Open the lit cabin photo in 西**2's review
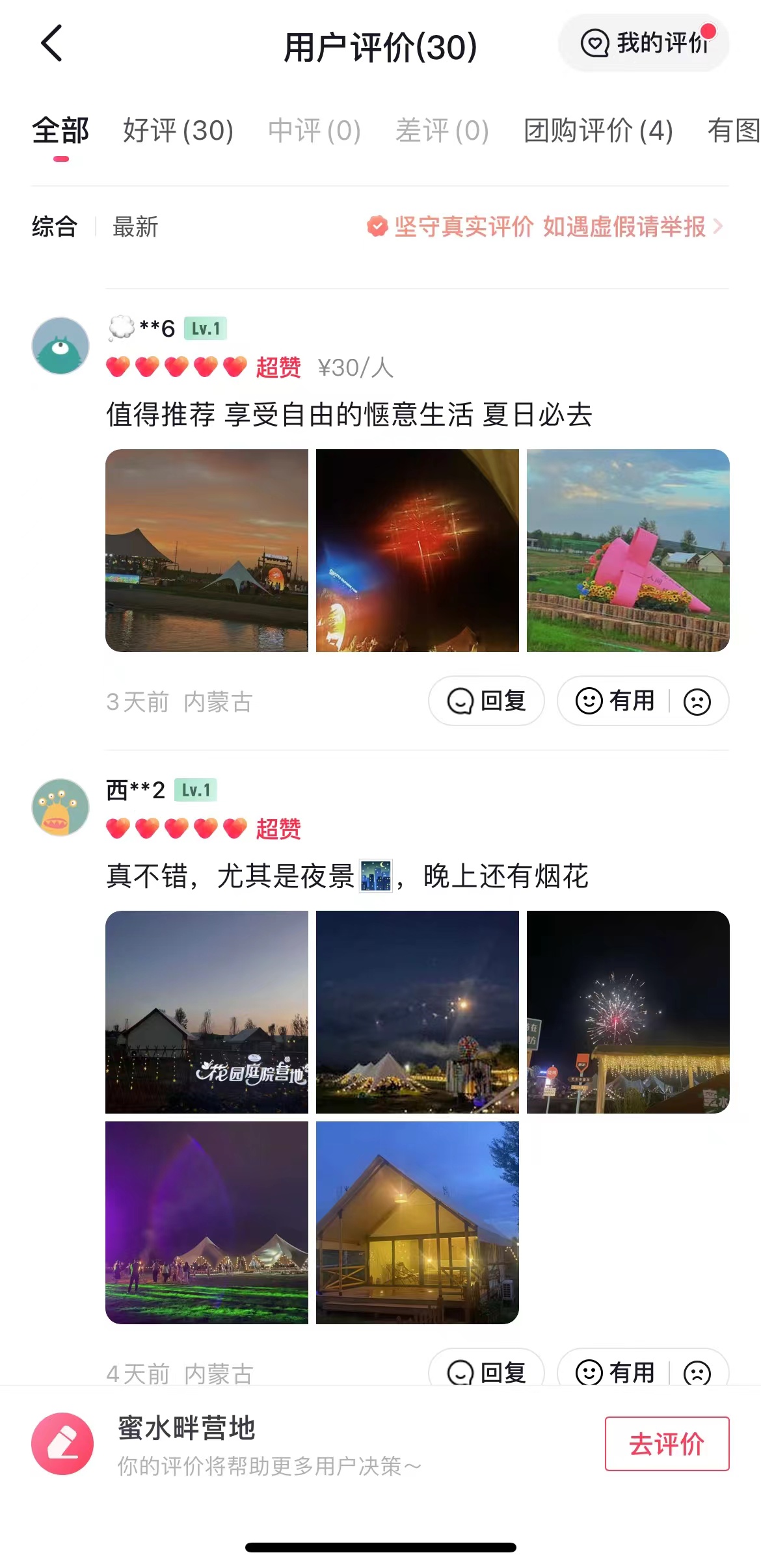The width and height of the screenshot is (761, 1568). (418, 1222)
